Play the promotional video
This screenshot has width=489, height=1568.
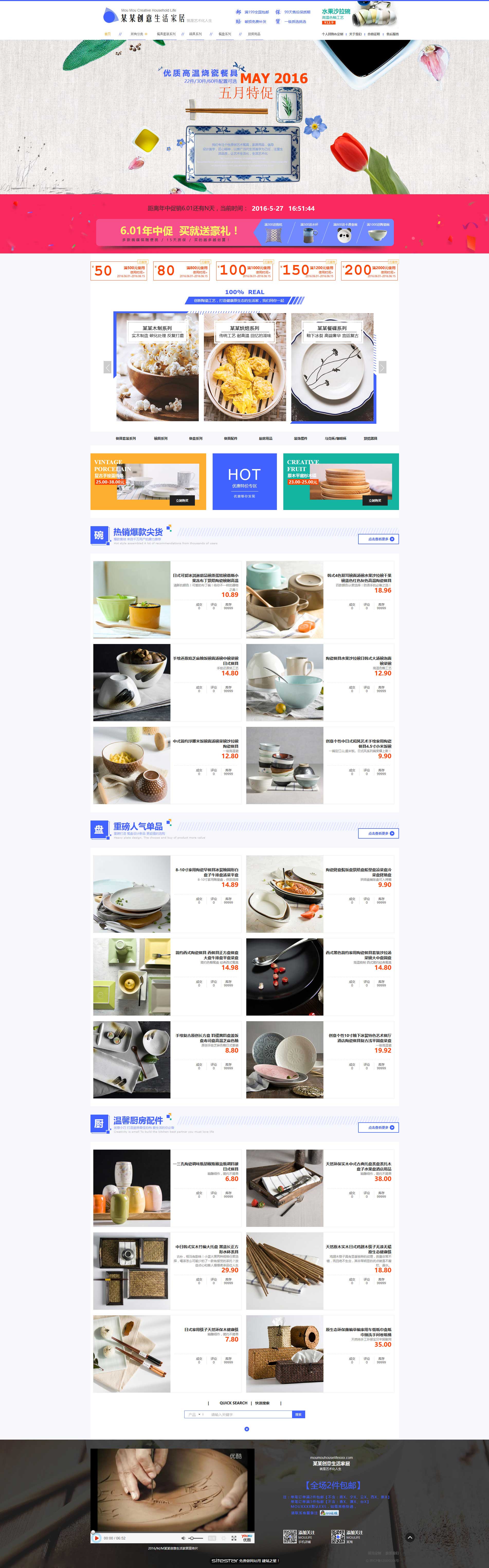(96, 1538)
